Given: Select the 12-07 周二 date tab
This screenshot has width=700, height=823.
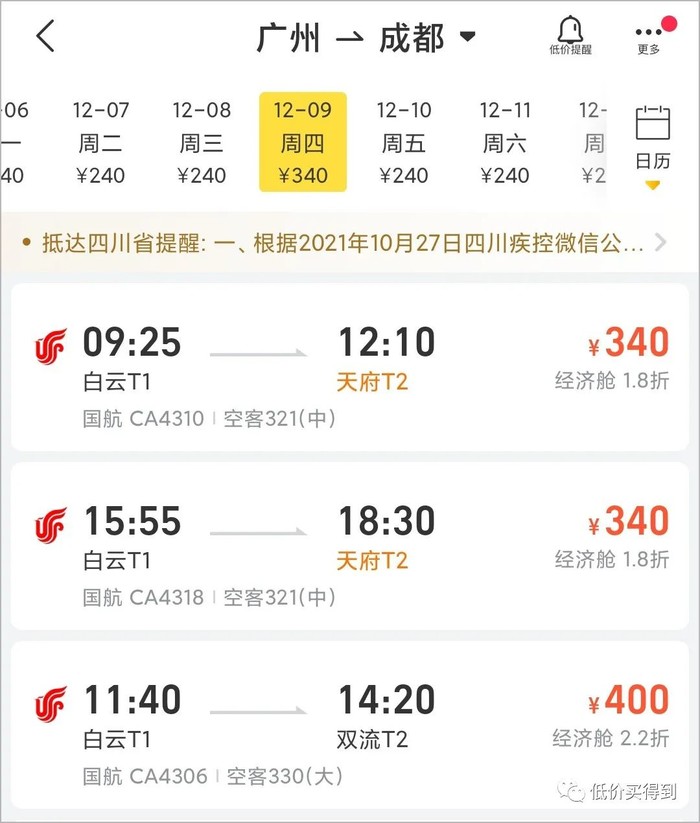Looking at the screenshot, I should tap(101, 142).
